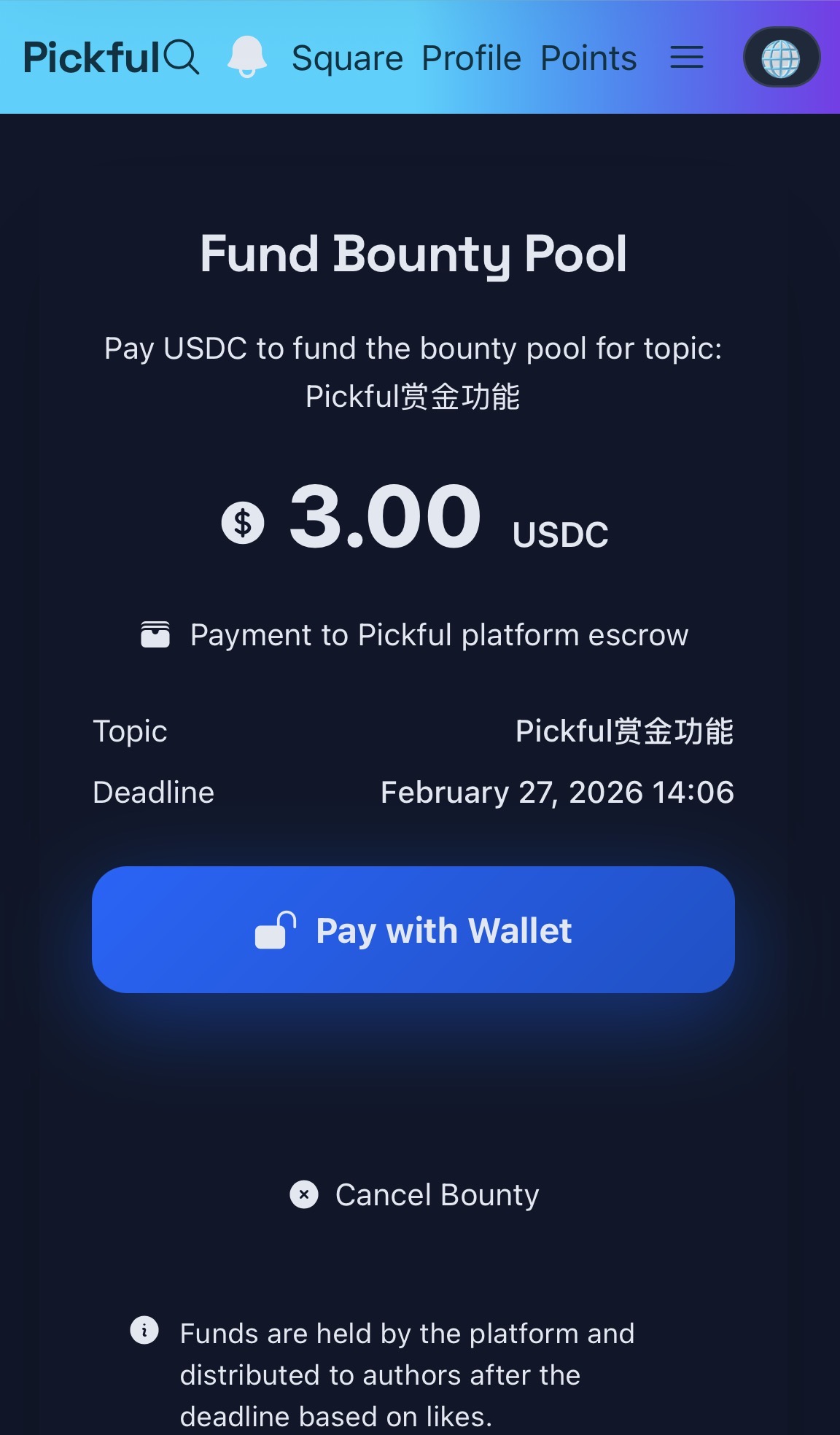
Task: Switch to the Points page
Action: tap(589, 58)
